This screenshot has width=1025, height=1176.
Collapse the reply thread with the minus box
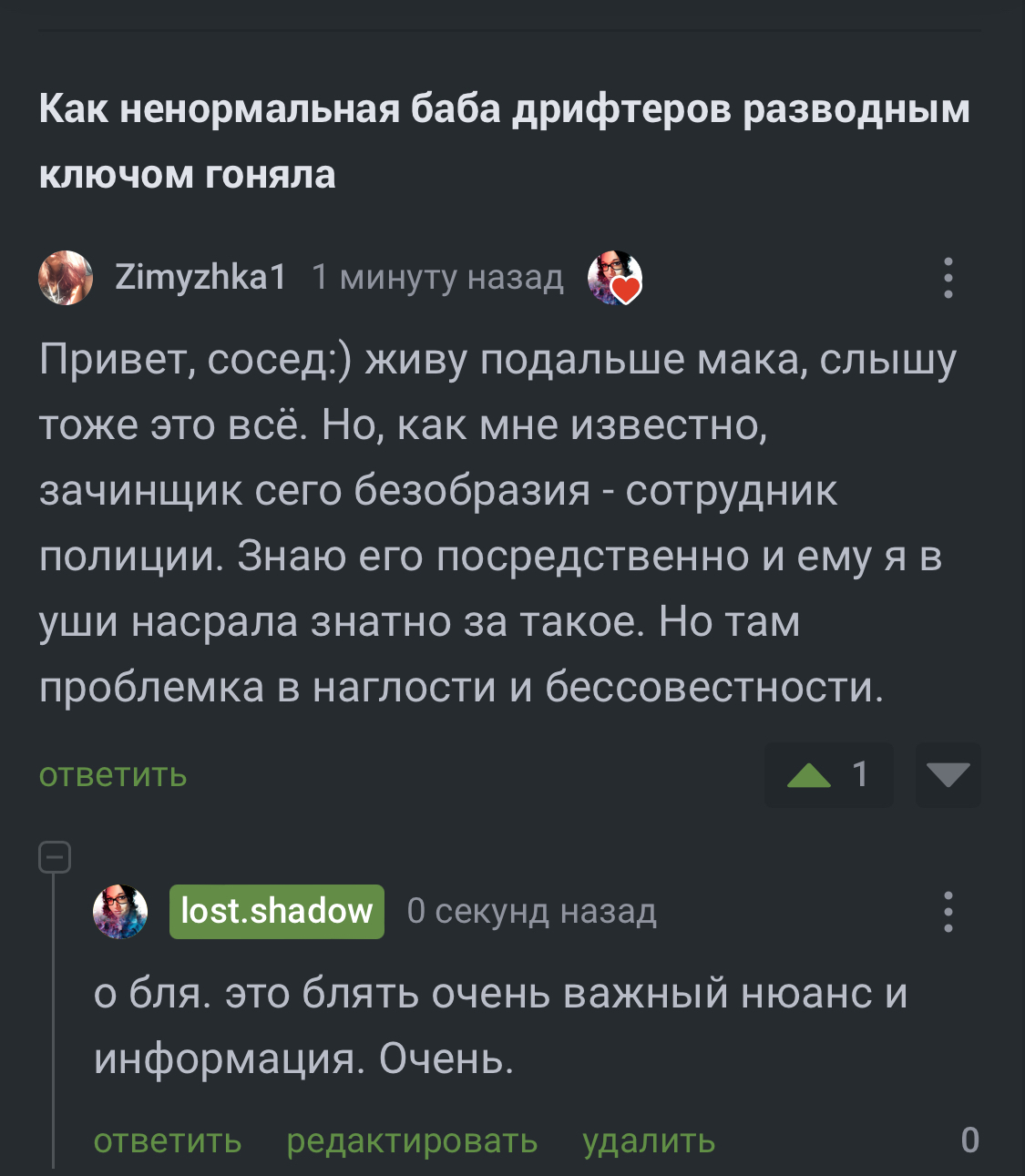point(55,857)
